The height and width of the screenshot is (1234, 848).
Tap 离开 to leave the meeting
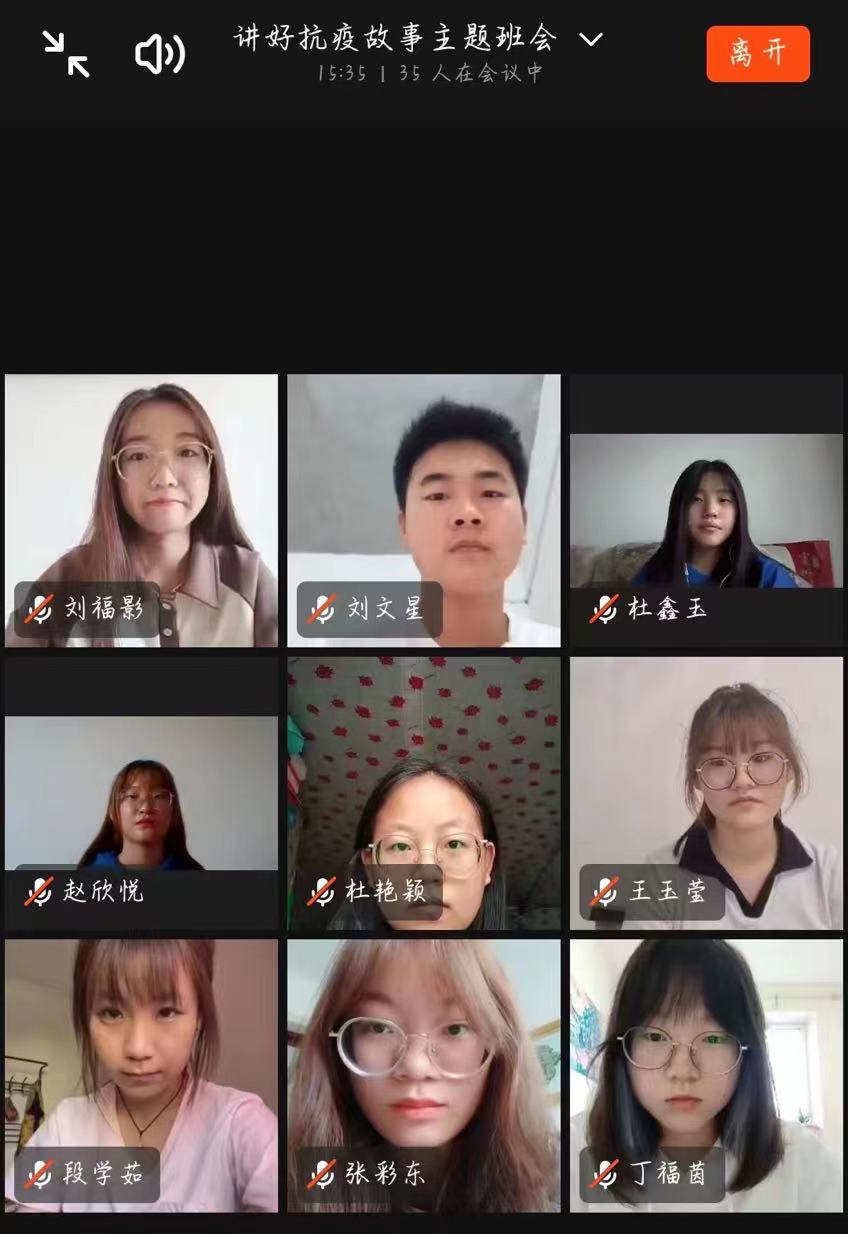pos(757,54)
